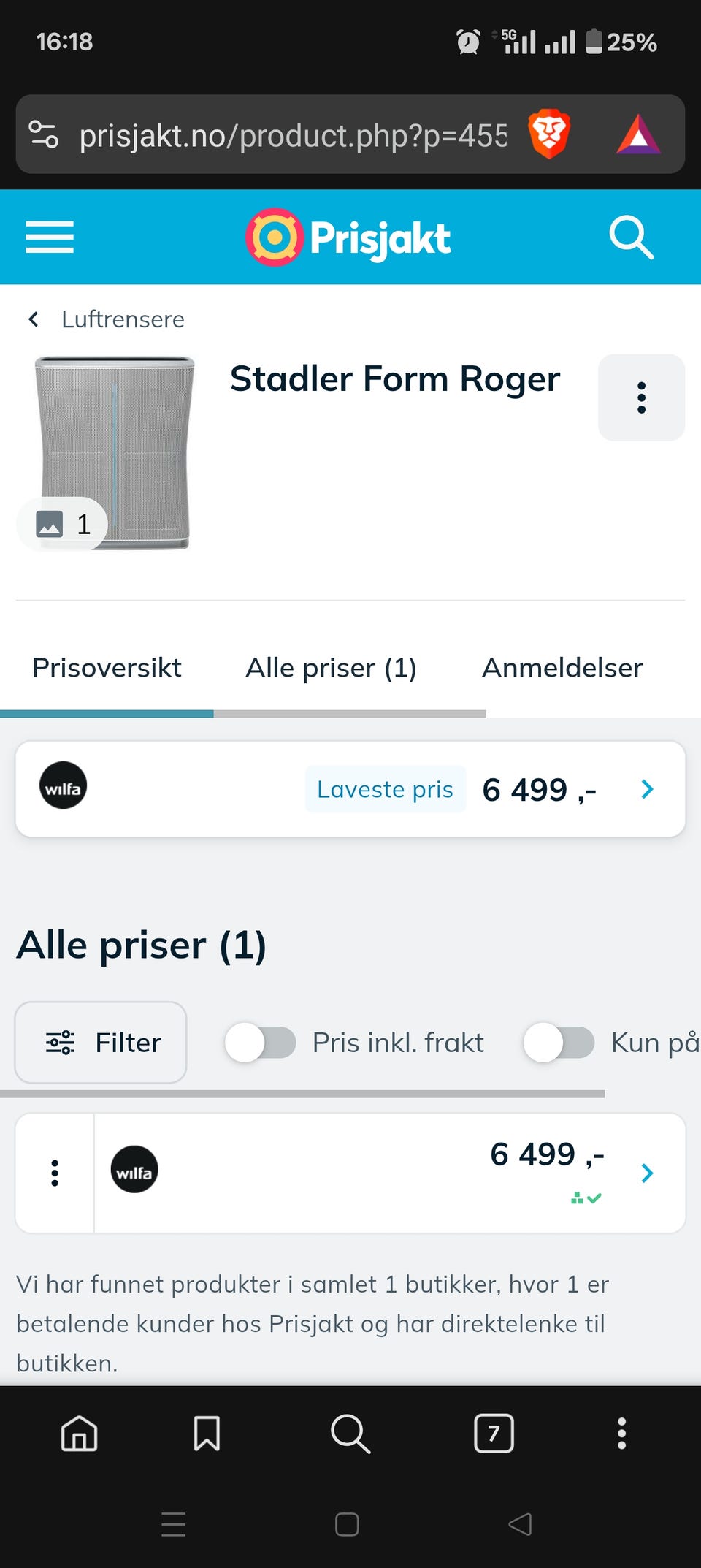Expand the Wilfa 6 499 price row chevron
Image resolution: width=701 pixels, height=1568 pixels.
646,1173
